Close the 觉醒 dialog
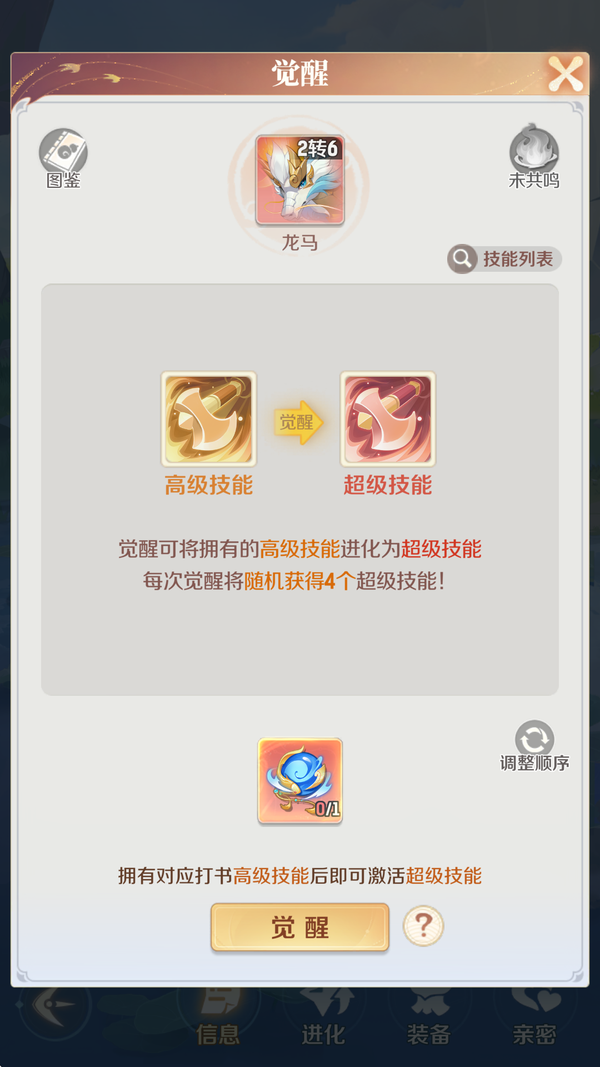Viewport: 600px width, 1067px height. pos(565,74)
